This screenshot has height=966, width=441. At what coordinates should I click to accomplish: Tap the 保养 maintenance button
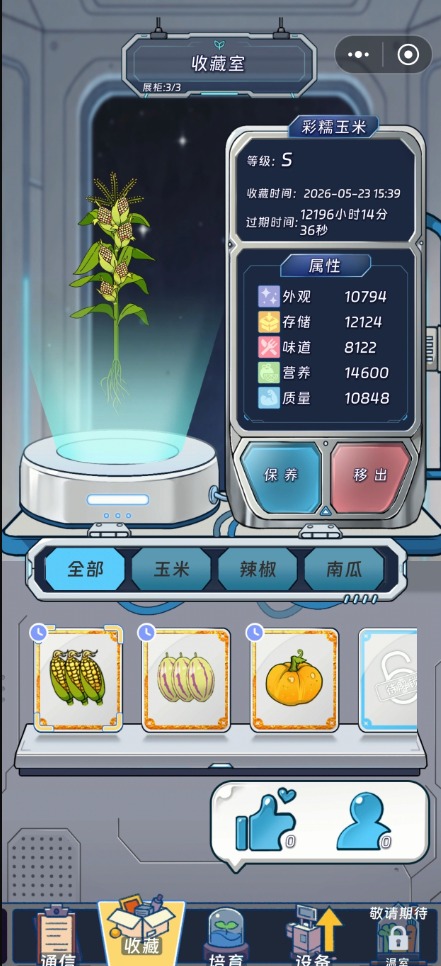click(281, 475)
